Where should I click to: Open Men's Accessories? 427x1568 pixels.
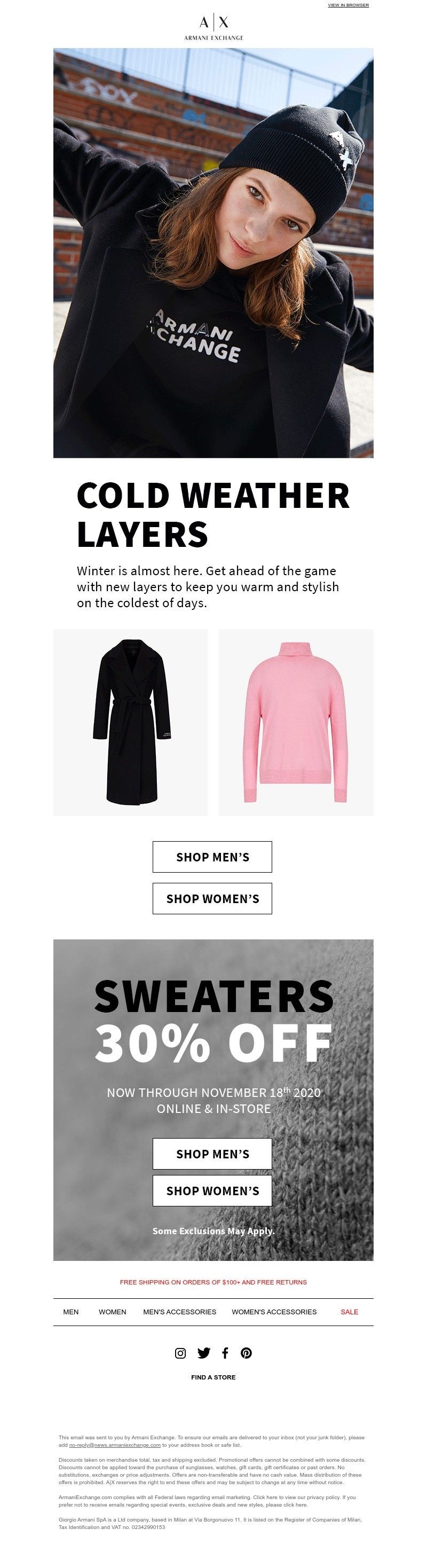pos(179,1312)
